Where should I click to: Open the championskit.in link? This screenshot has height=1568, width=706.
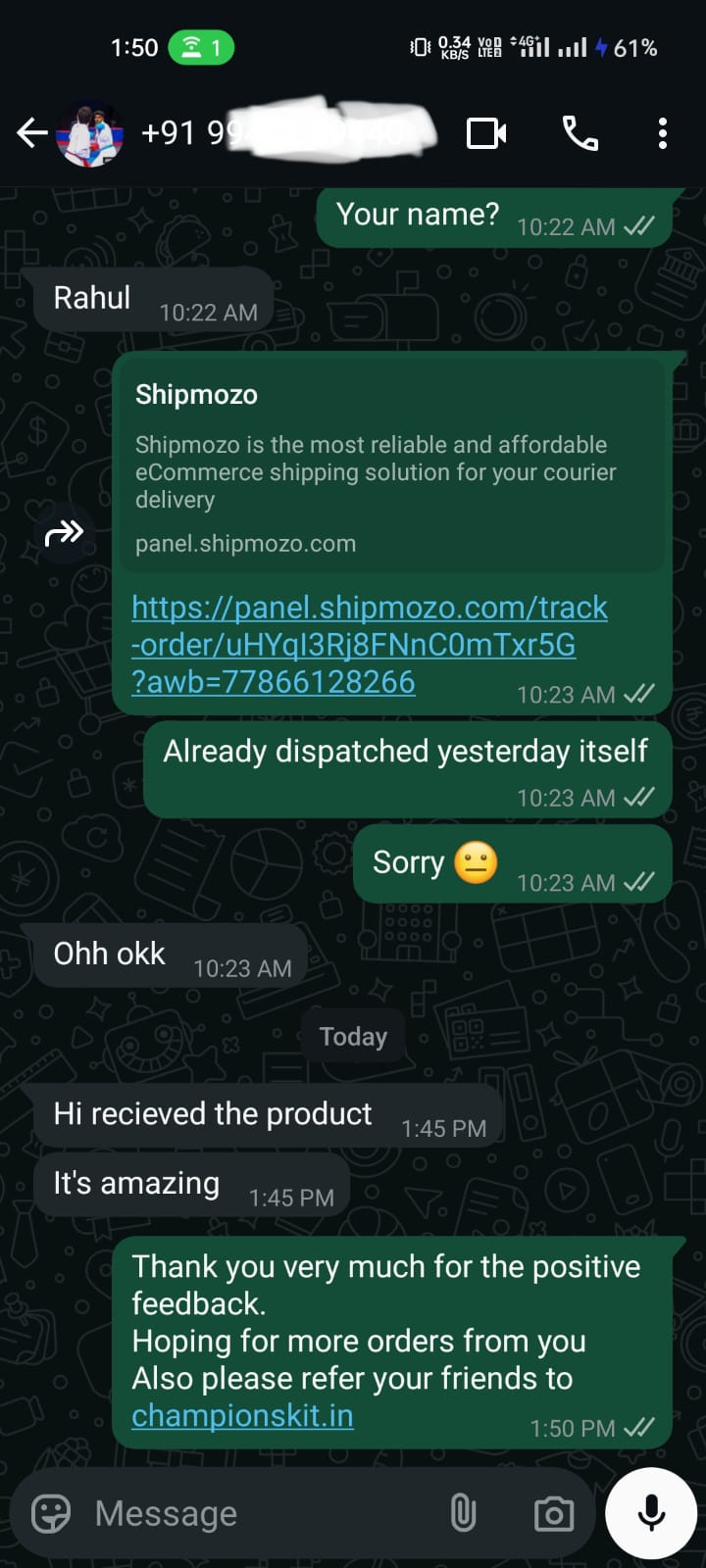tap(242, 1416)
